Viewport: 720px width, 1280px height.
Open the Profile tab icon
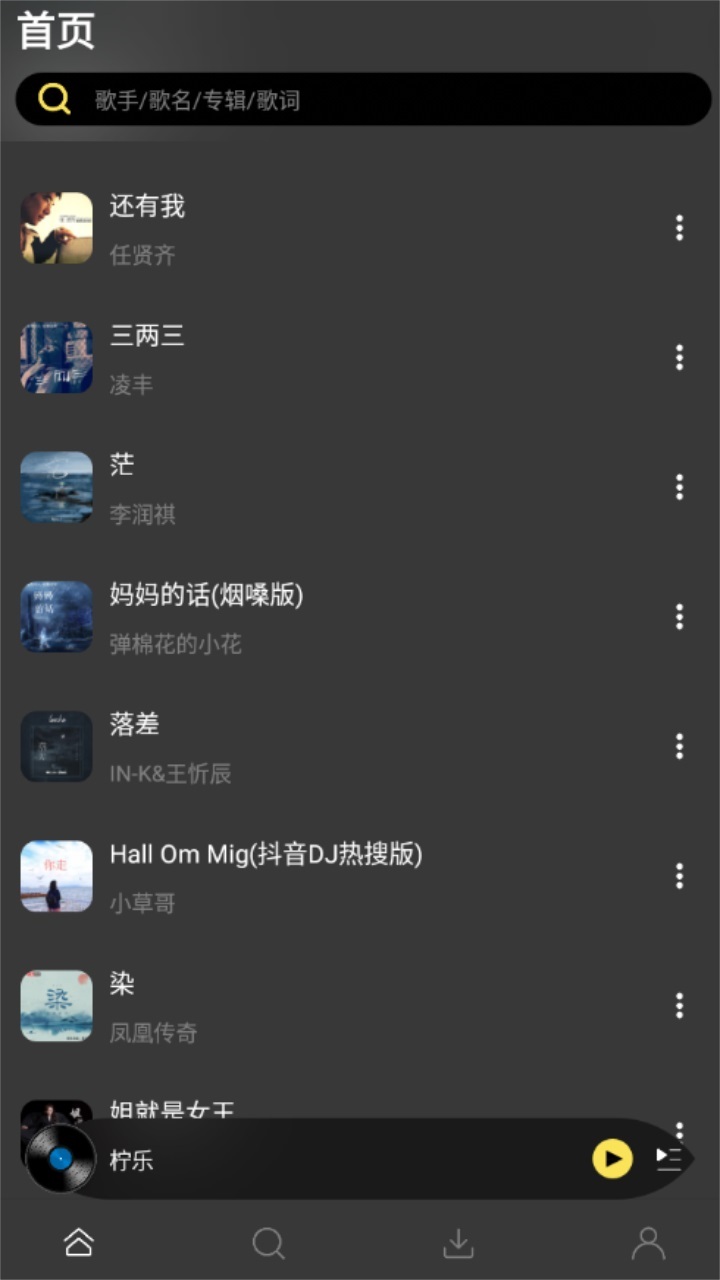[x=648, y=1242]
